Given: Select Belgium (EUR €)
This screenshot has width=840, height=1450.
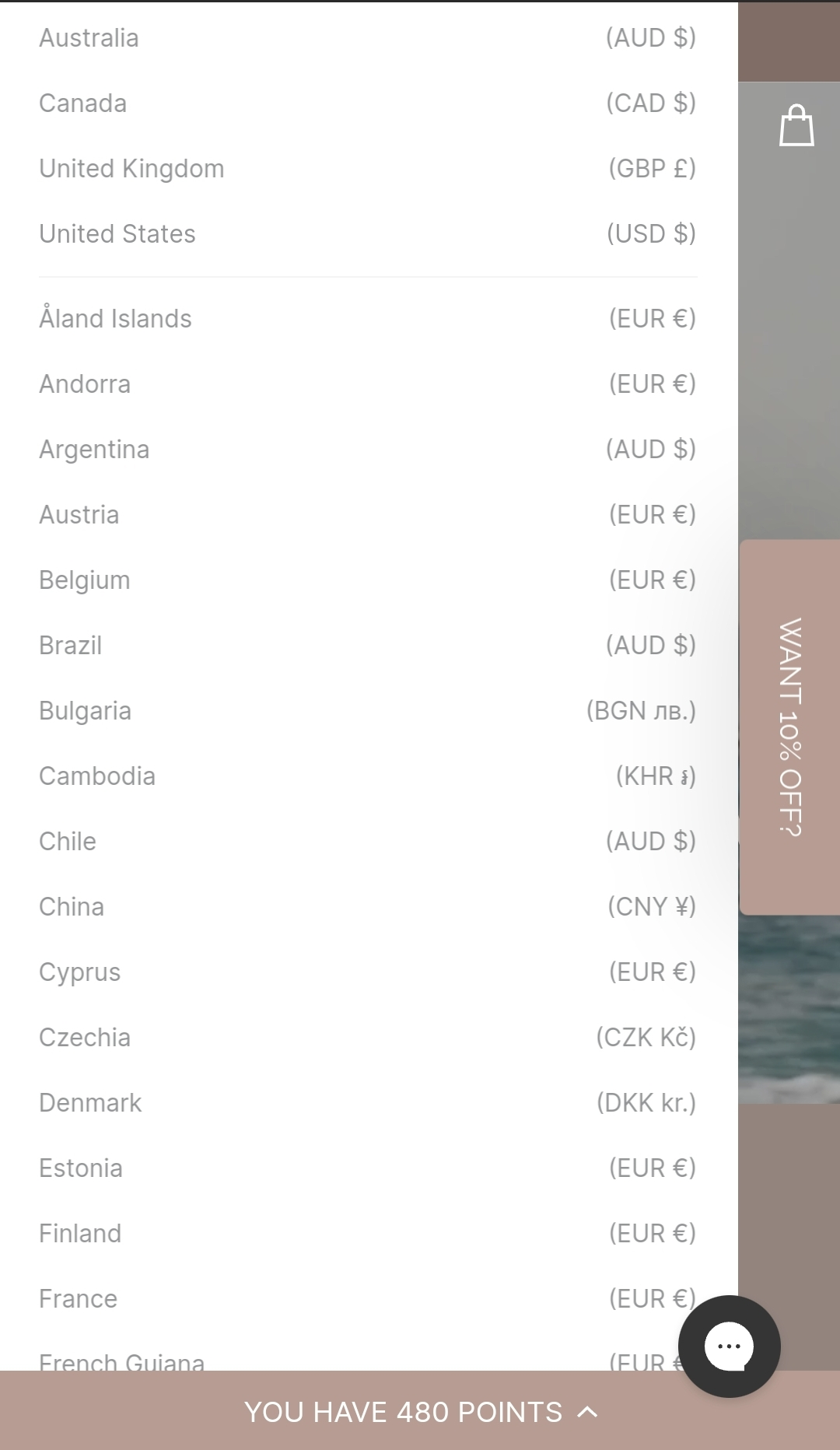Looking at the screenshot, I should click(367, 580).
